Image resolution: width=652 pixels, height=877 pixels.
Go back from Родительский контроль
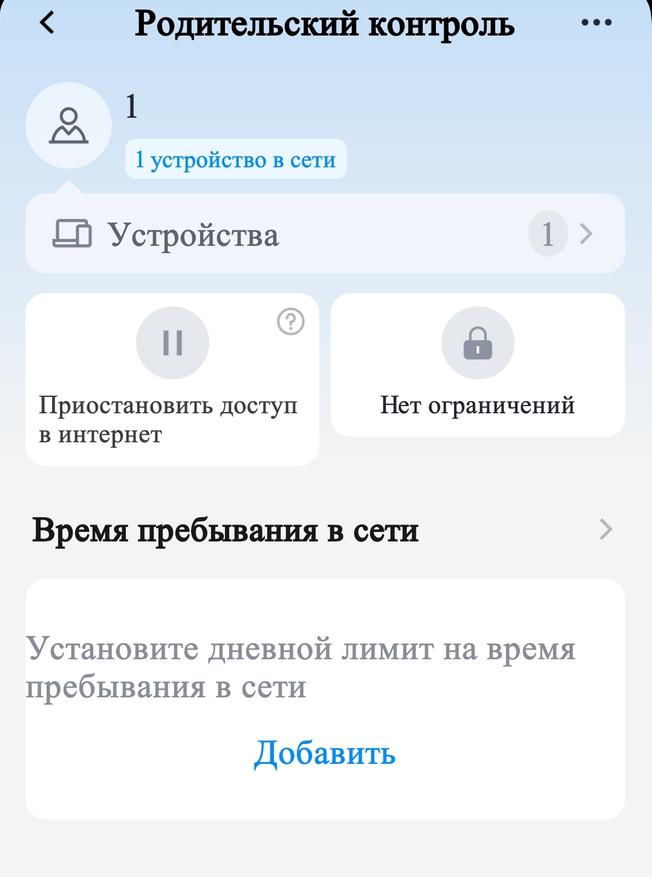click(x=46, y=23)
